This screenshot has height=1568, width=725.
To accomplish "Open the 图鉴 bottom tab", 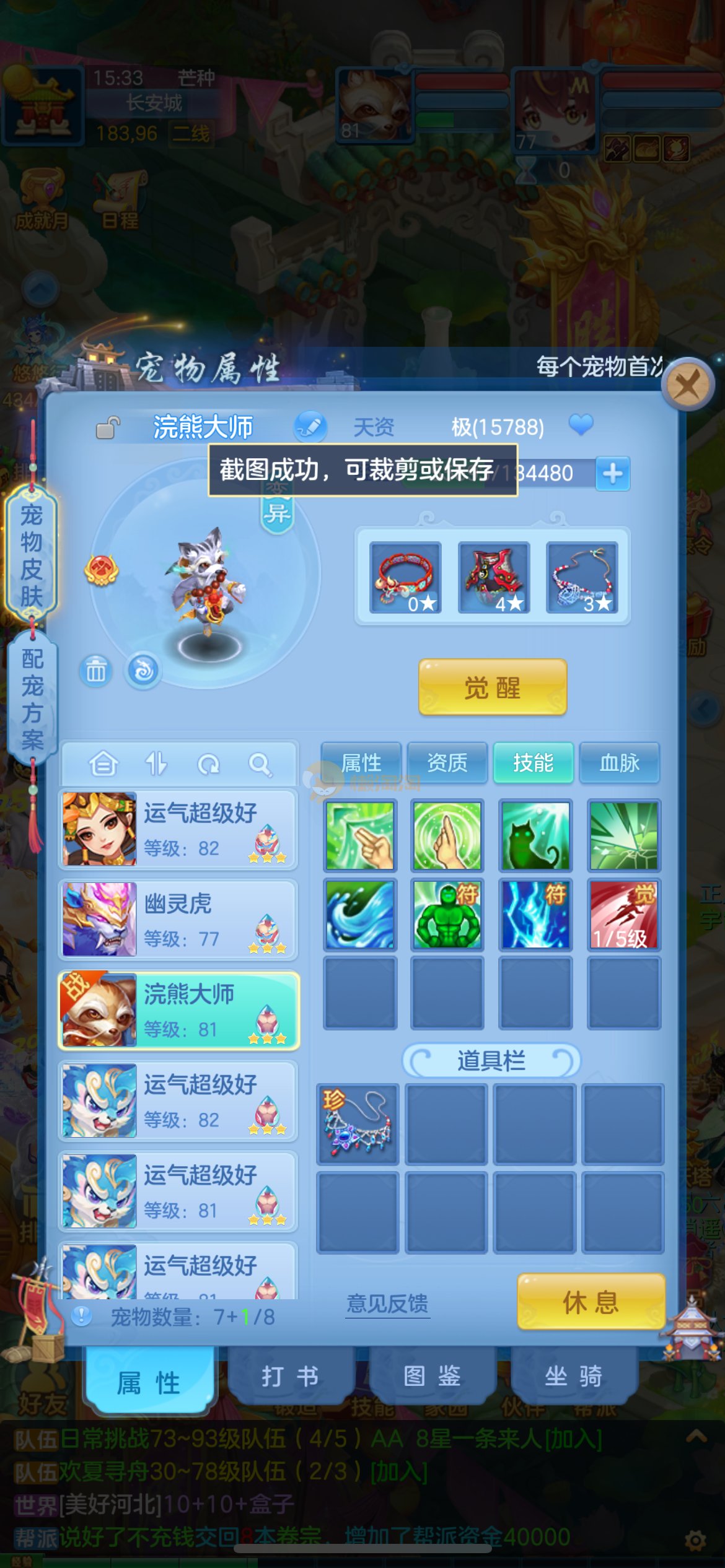I will pos(432,1376).
